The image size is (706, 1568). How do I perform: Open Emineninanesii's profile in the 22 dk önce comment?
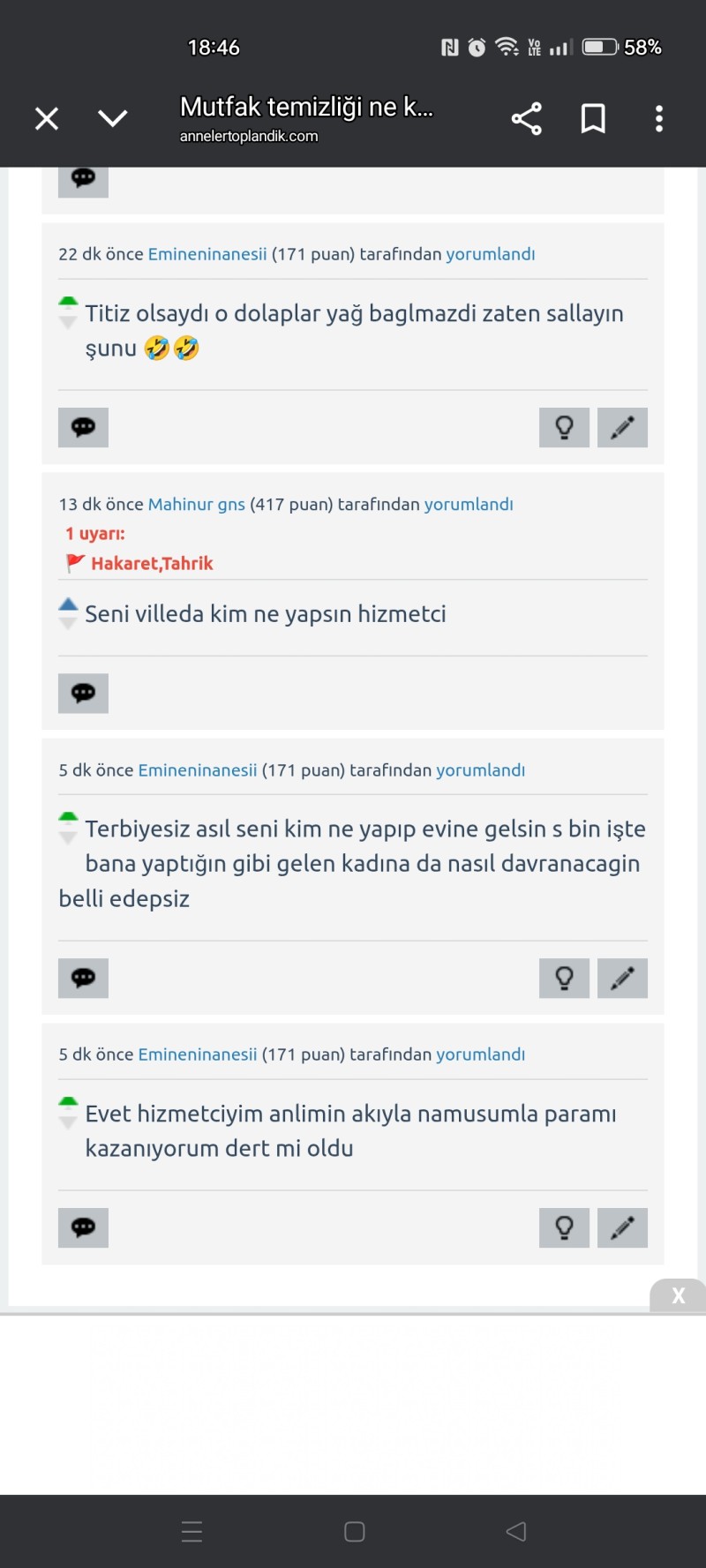207,254
